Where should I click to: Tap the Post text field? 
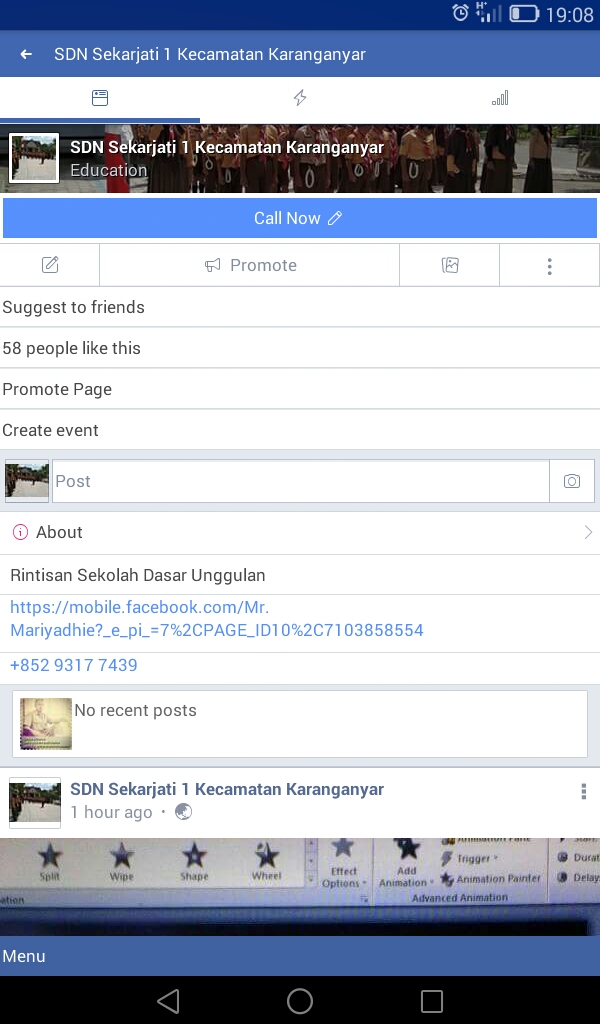(x=301, y=481)
